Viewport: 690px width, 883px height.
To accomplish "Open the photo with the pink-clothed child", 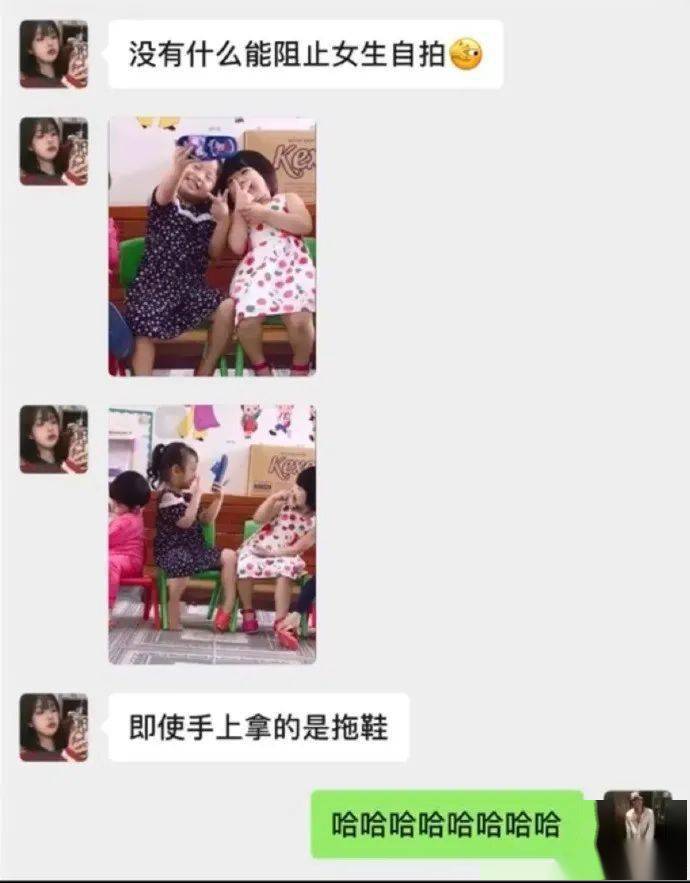I will click(212, 534).
